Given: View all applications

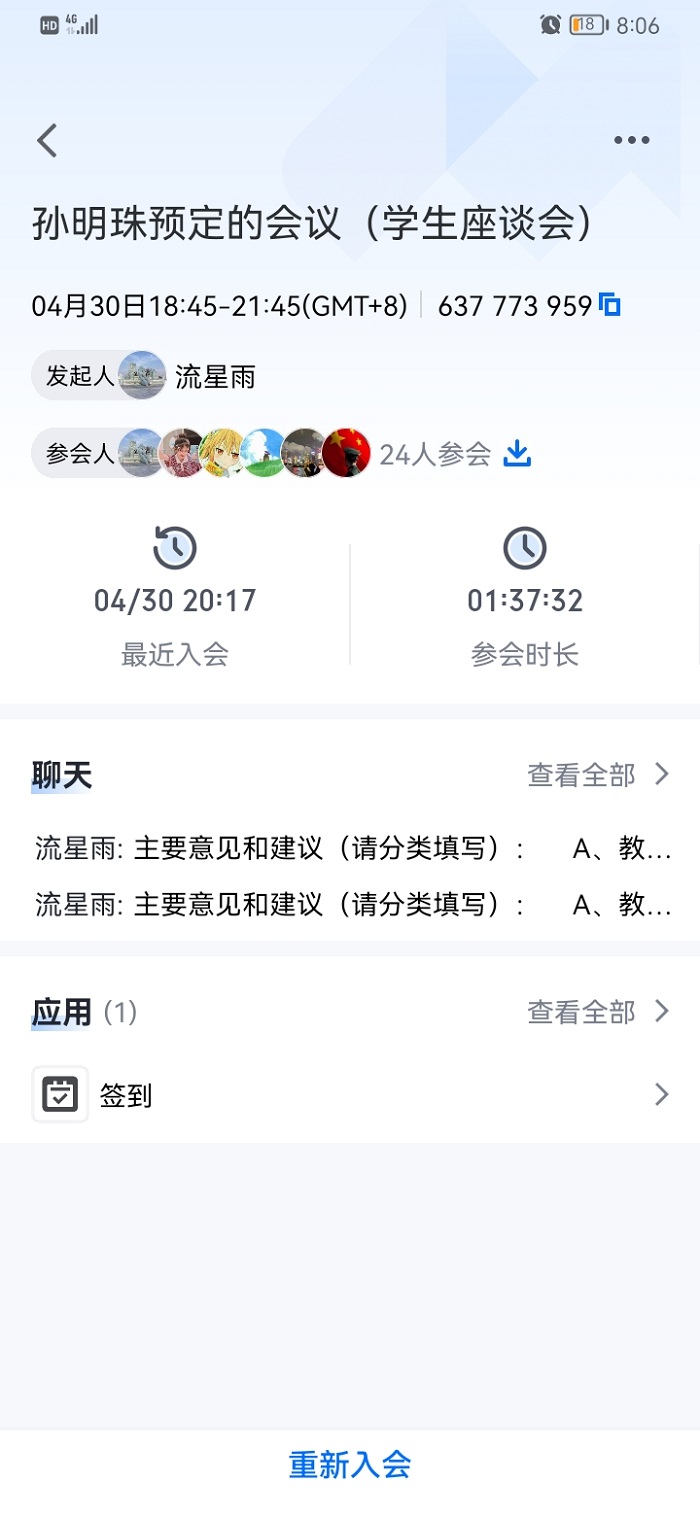Looking at the screenshot, I should click(x=597, y=1012).
